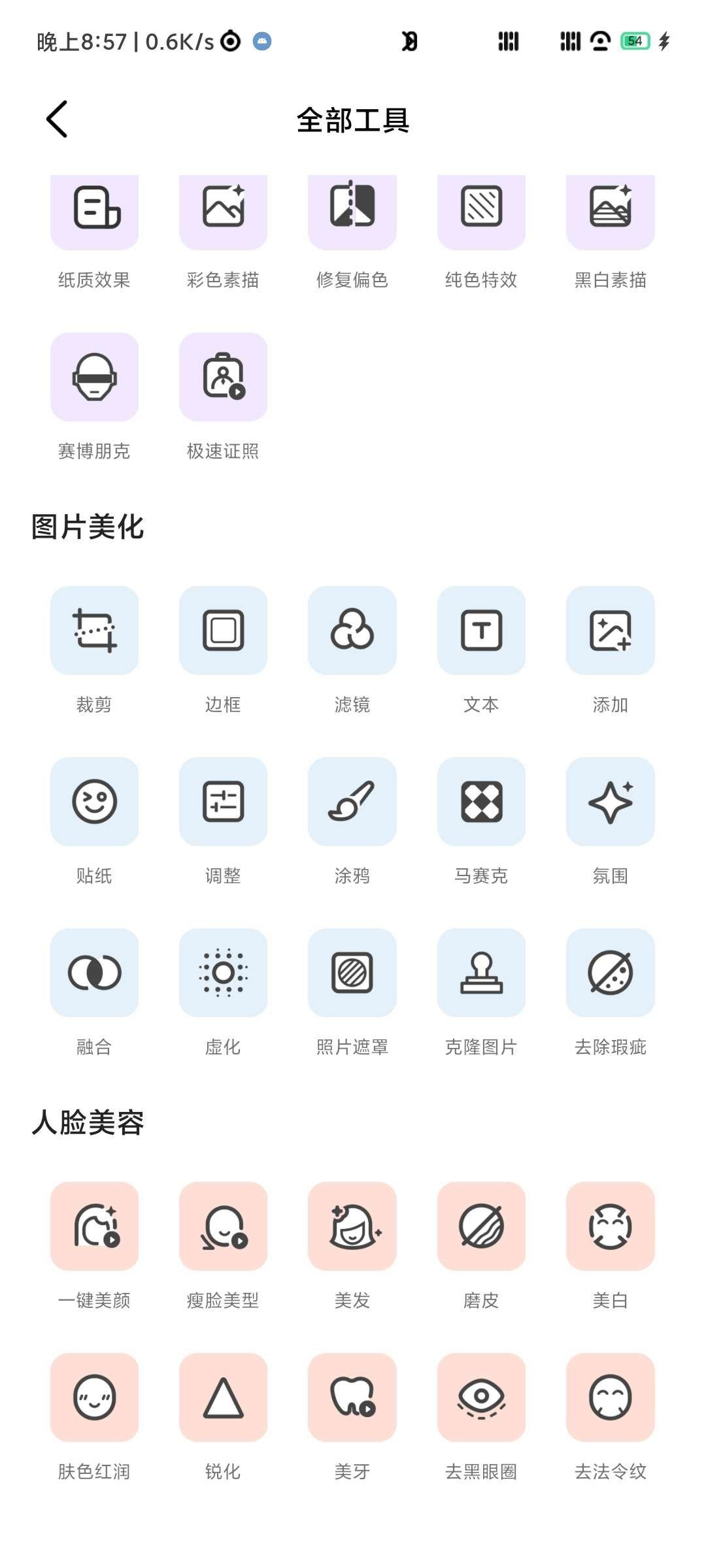This screenshot has height=1568, width=706.
Task: Select the 调整 adjustment tool
Action: (x=223, y=802)
